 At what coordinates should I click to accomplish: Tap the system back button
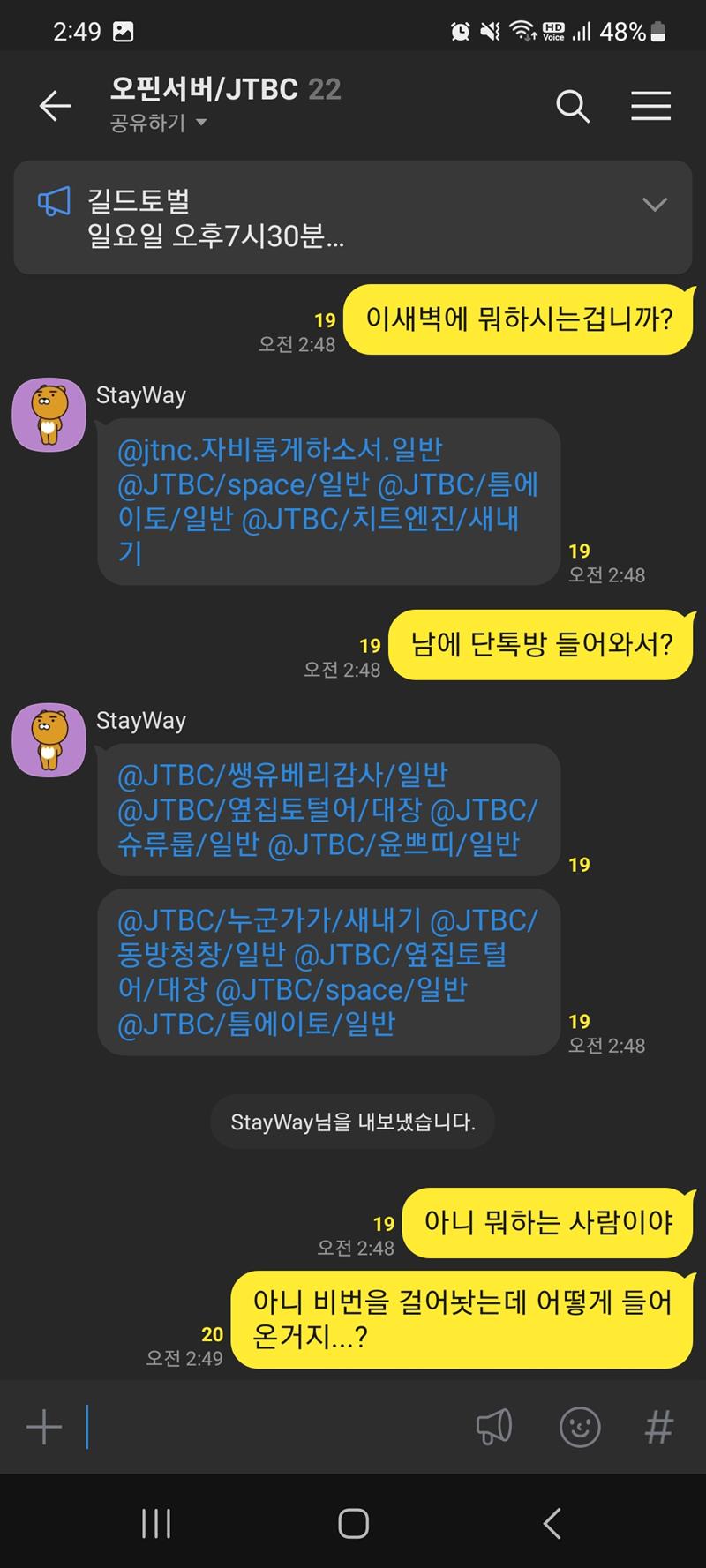[552, 1523]
